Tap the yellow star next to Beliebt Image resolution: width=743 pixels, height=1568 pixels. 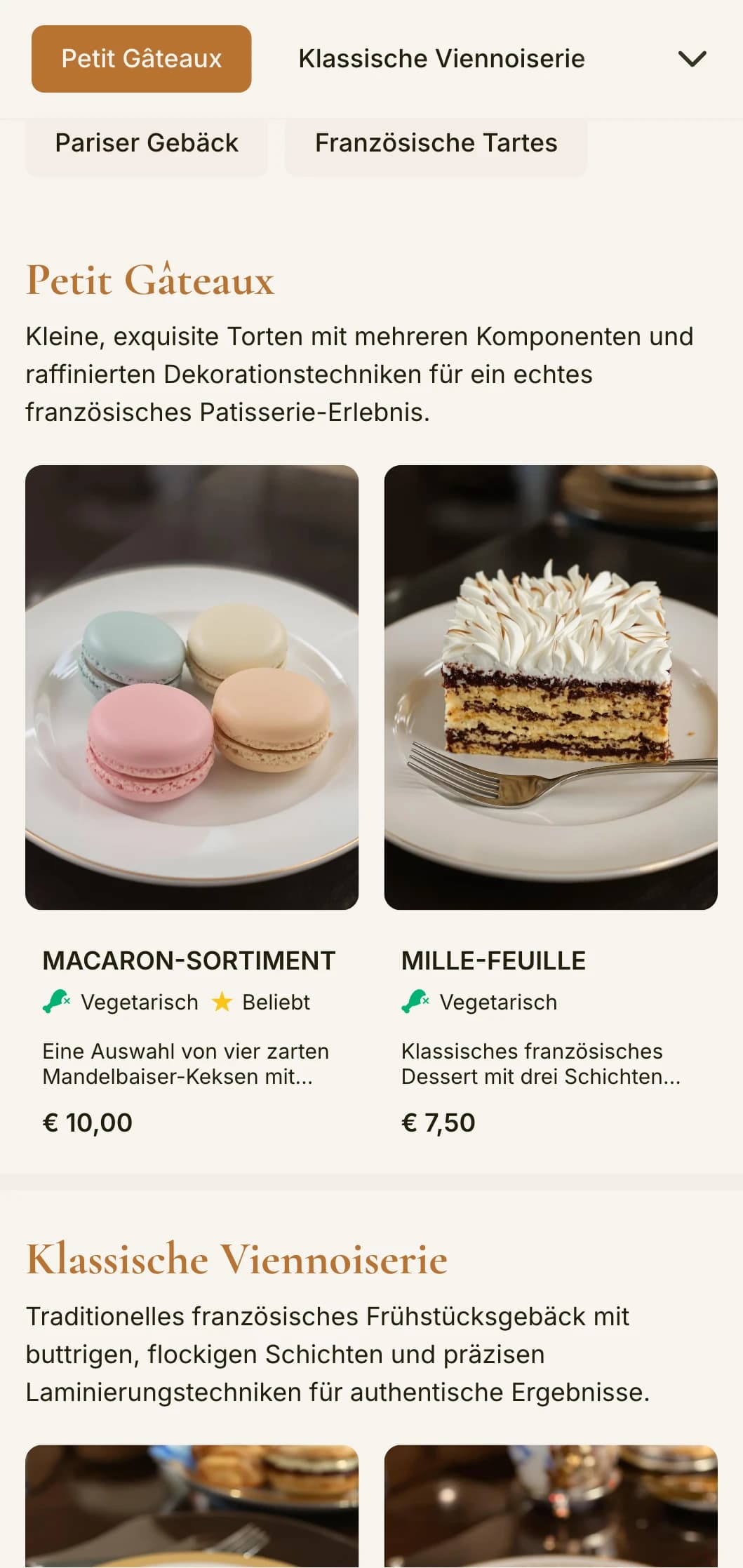[221, 1002]
